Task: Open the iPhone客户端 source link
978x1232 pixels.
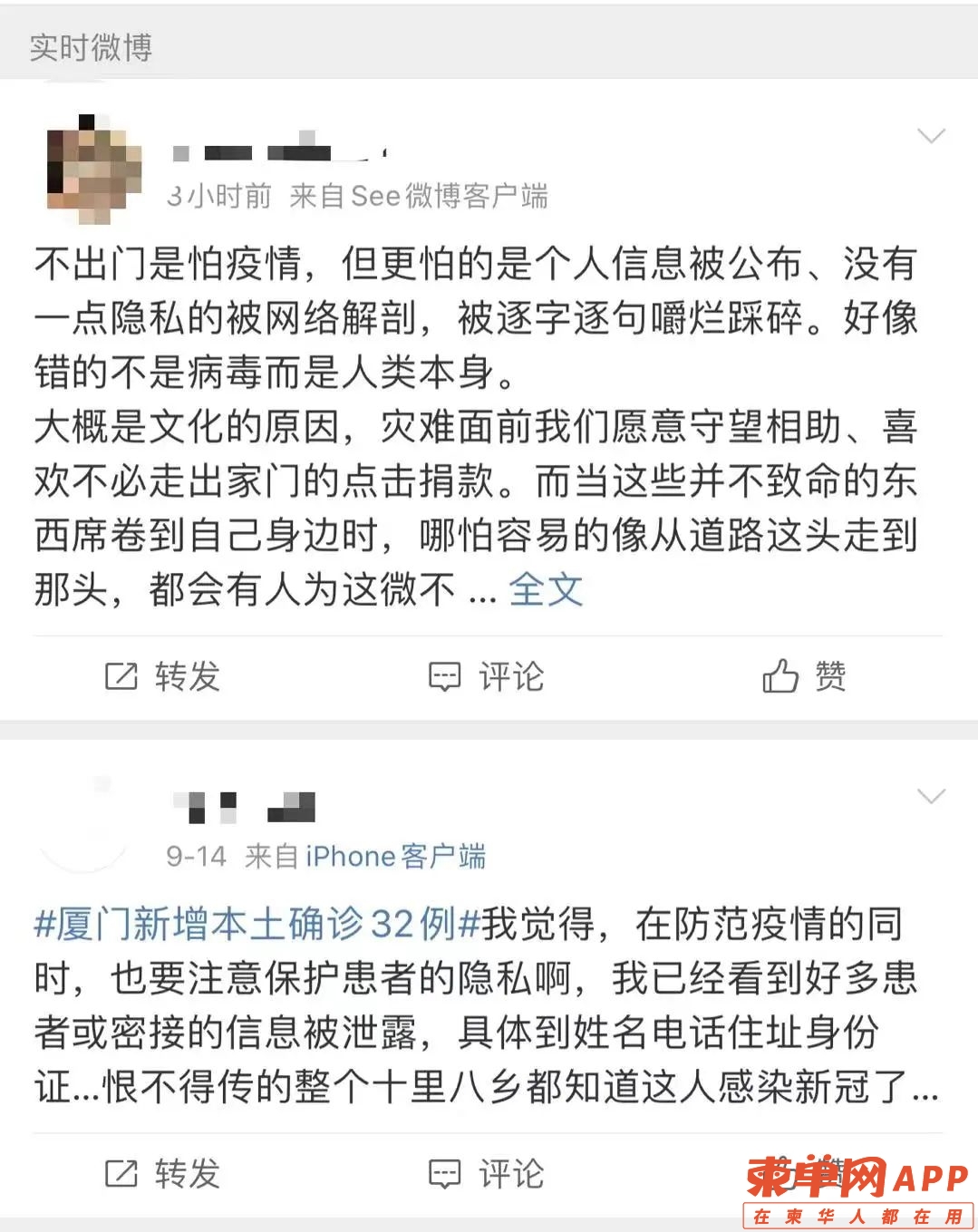Action: coord(395,856)
